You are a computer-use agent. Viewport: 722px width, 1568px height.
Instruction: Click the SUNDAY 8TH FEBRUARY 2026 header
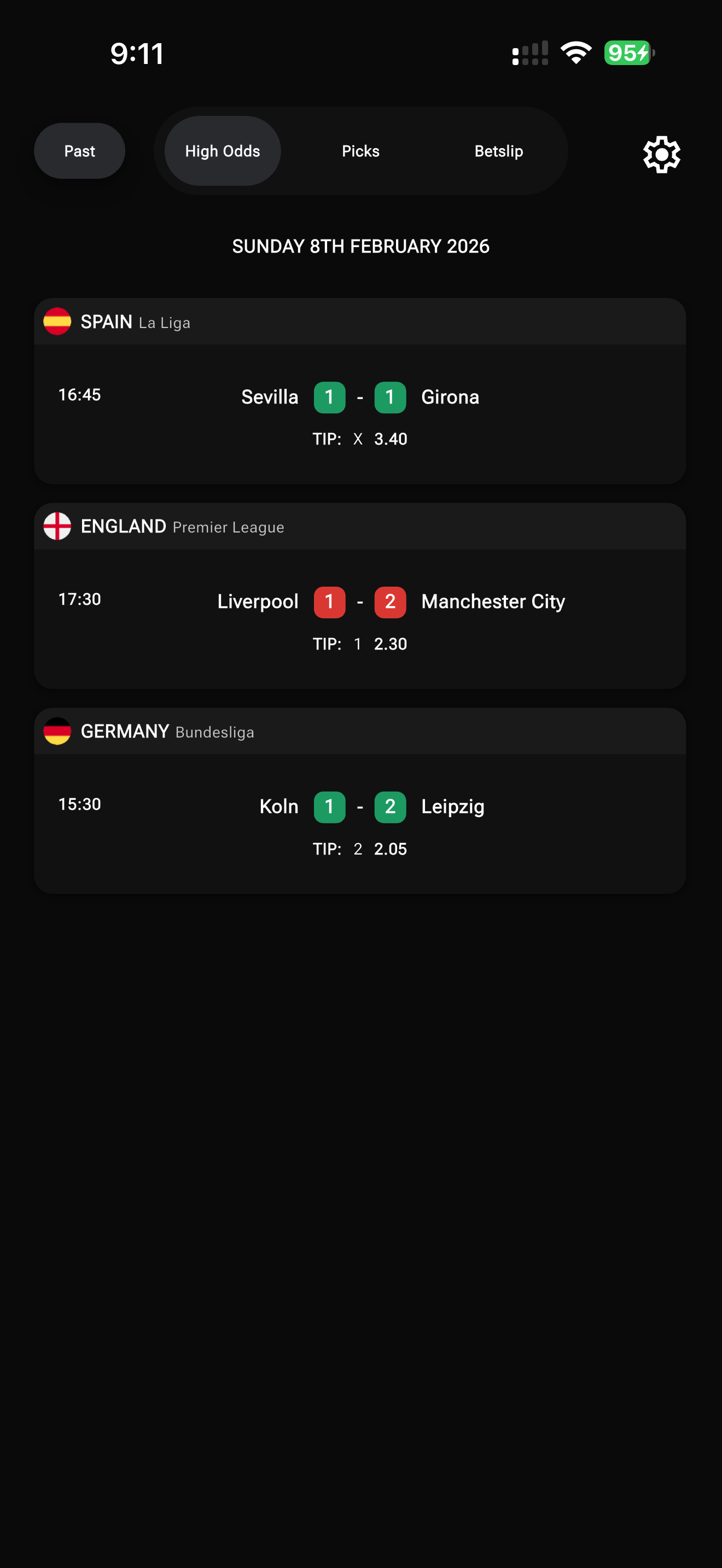(x=360, y=247)
